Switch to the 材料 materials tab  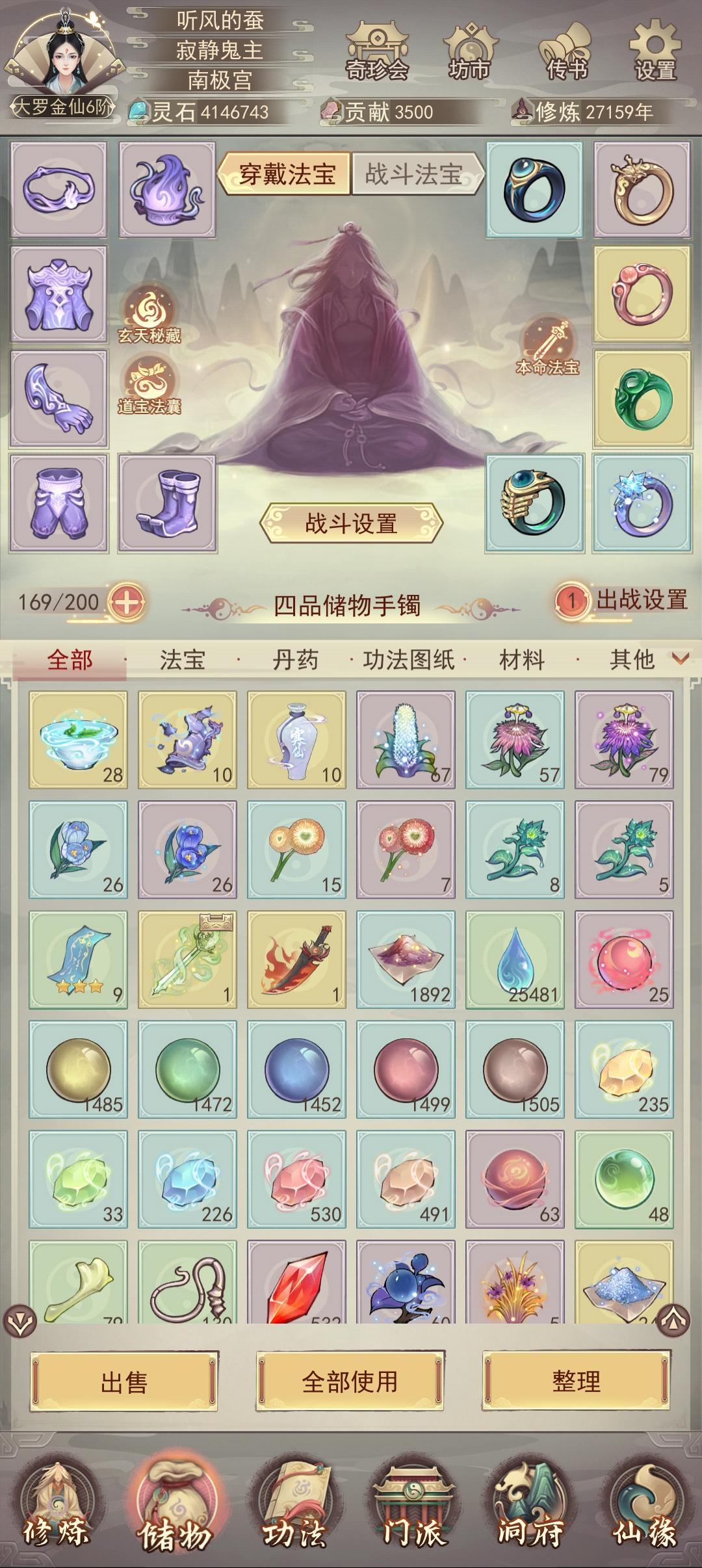[x=524, y=659]
